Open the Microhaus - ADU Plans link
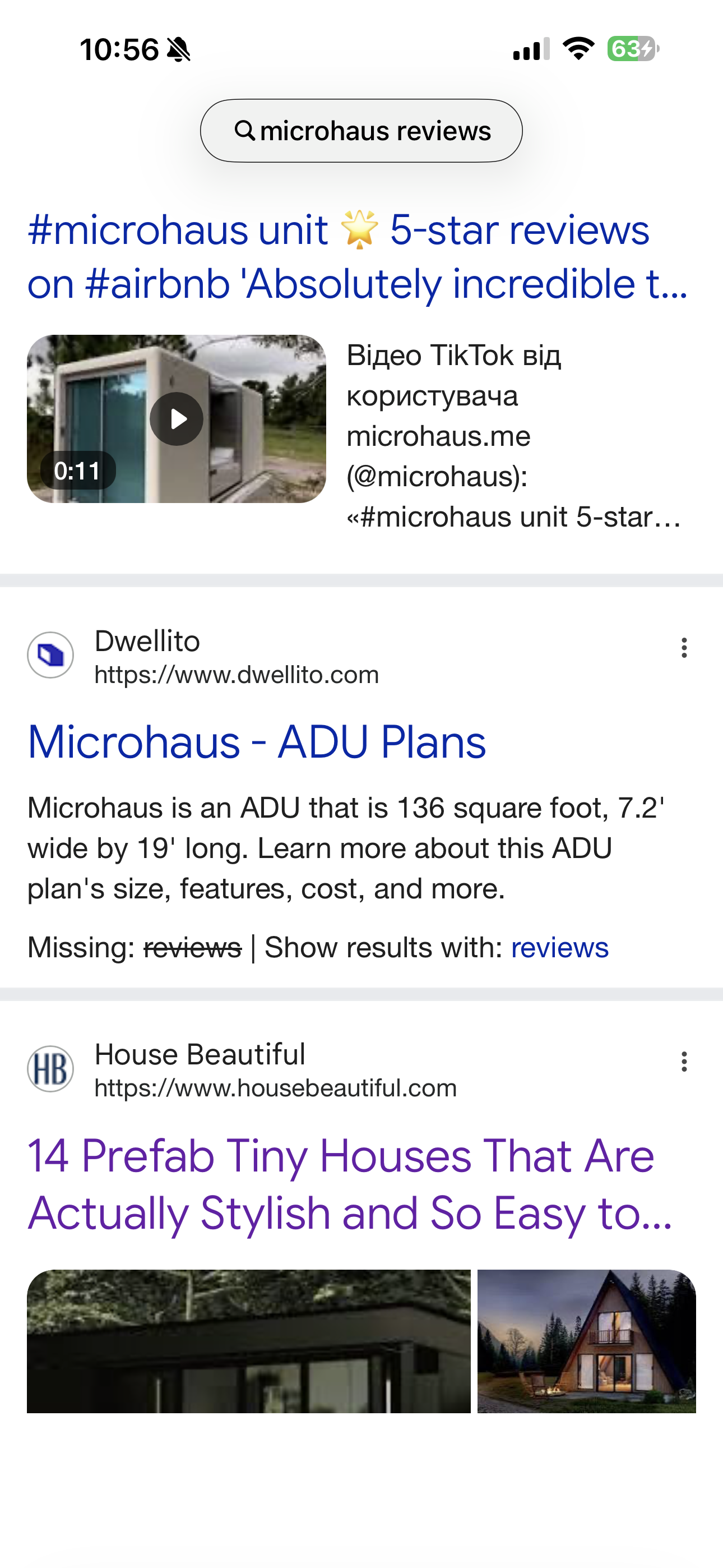 257,742
